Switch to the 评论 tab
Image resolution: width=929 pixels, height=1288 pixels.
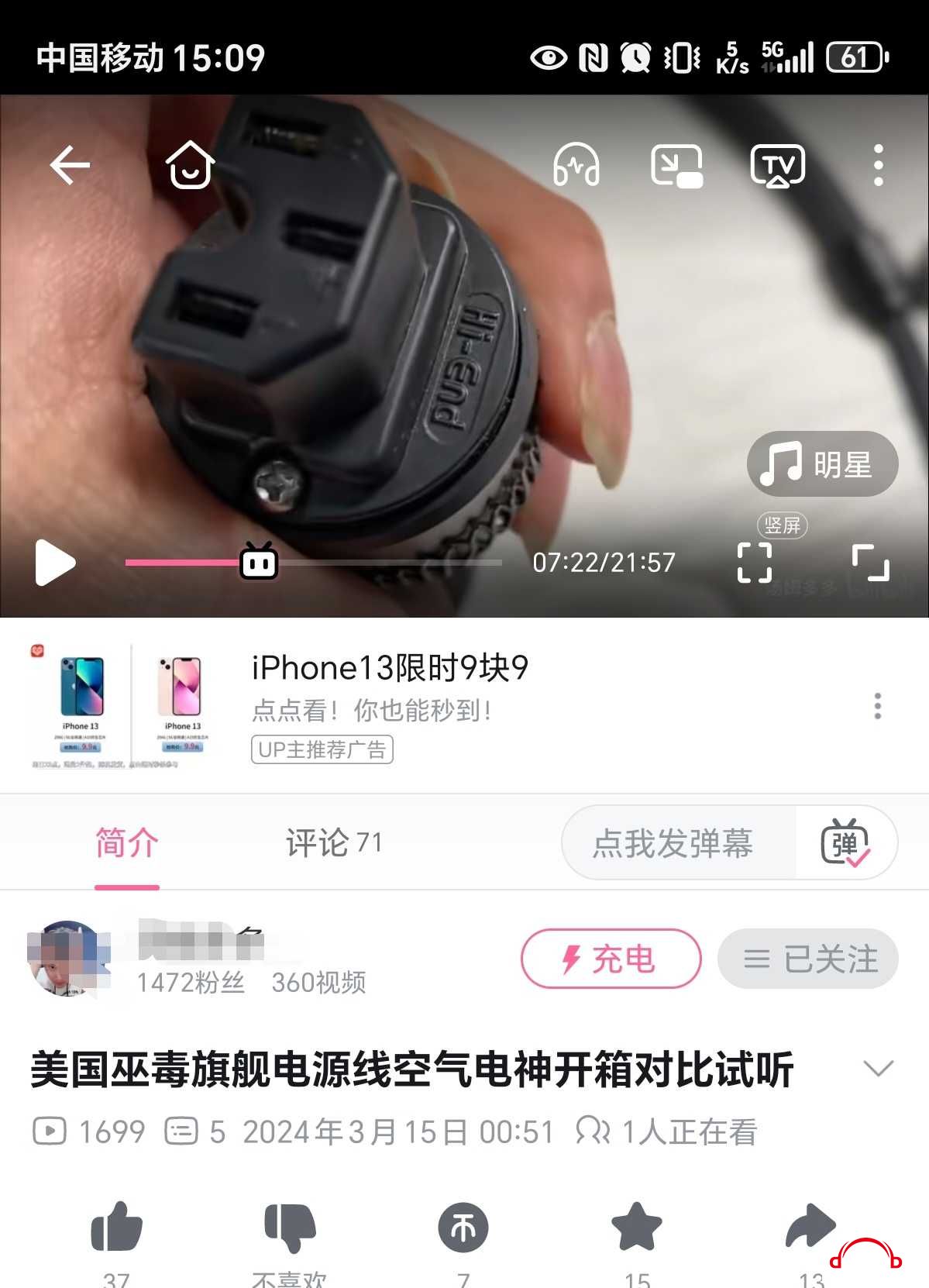tap(334, 842)
